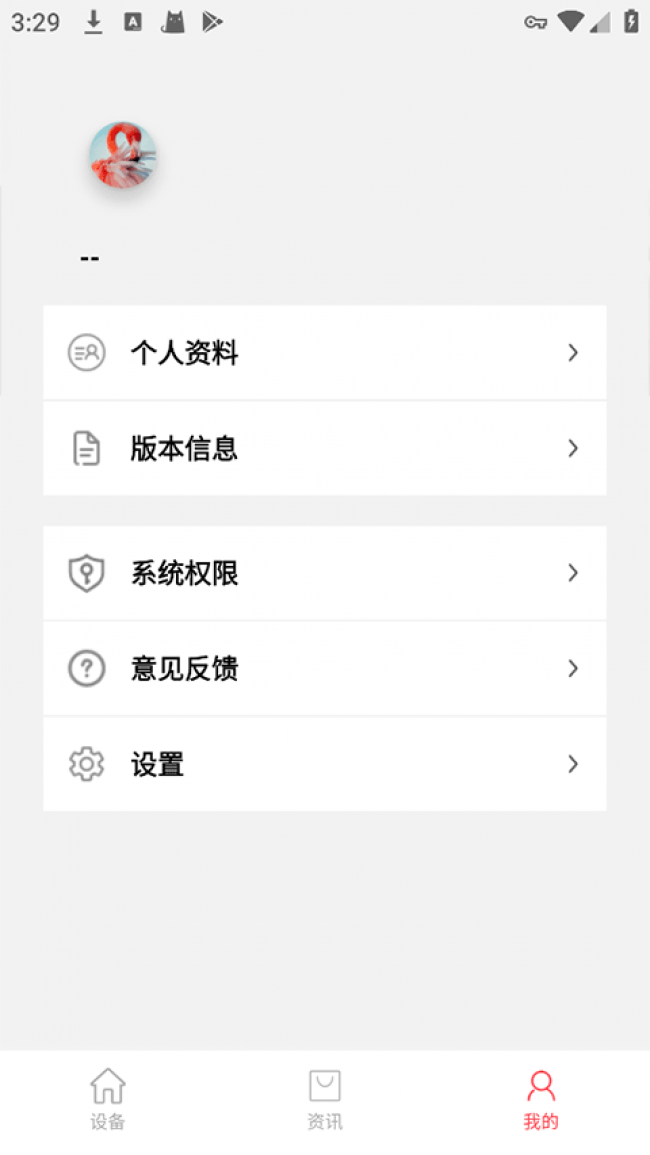Open 个人资料 personal profile row
The image size is (650, 1155).
click(324, 353)
